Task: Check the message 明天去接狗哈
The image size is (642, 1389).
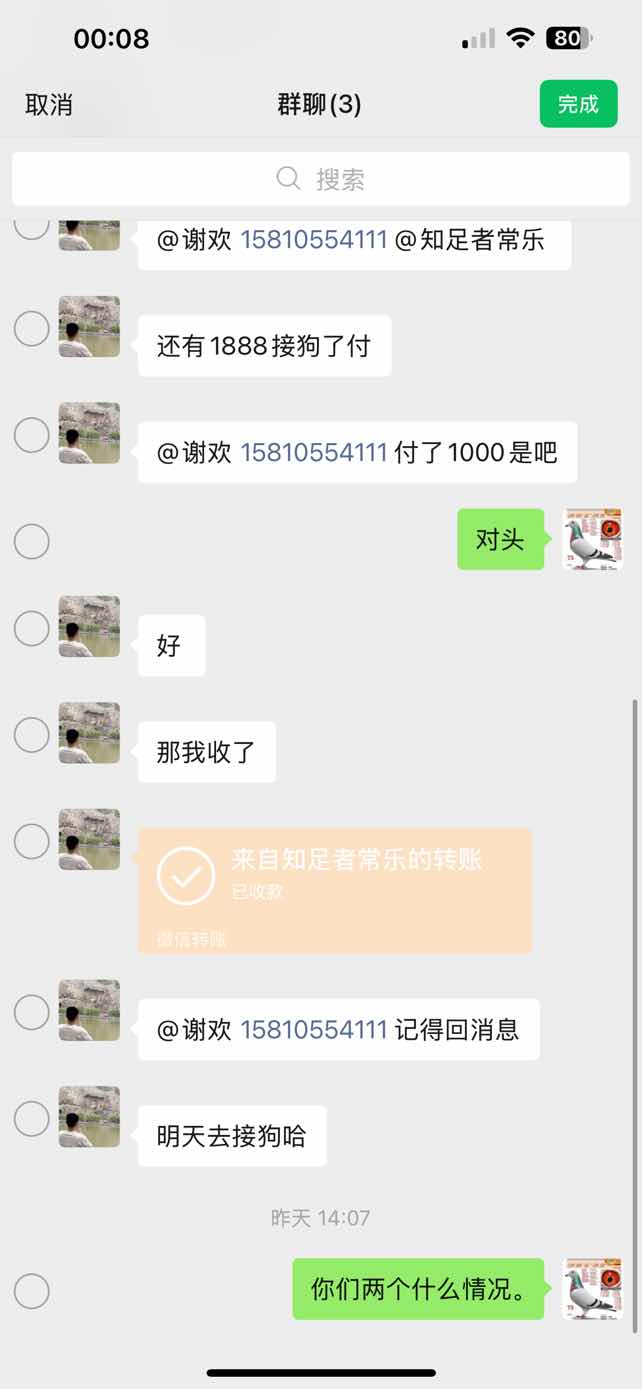Action: [x=32, y=1119]
